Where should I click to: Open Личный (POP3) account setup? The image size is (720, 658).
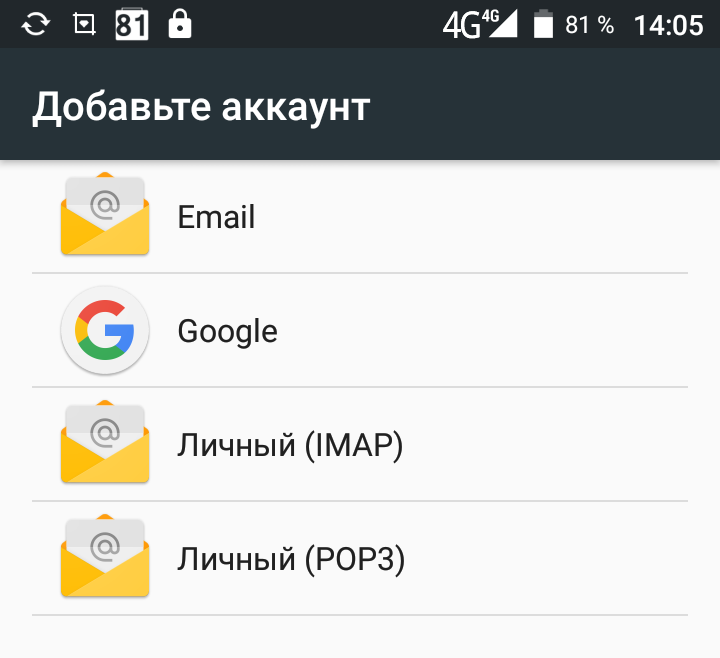point(291,558)
